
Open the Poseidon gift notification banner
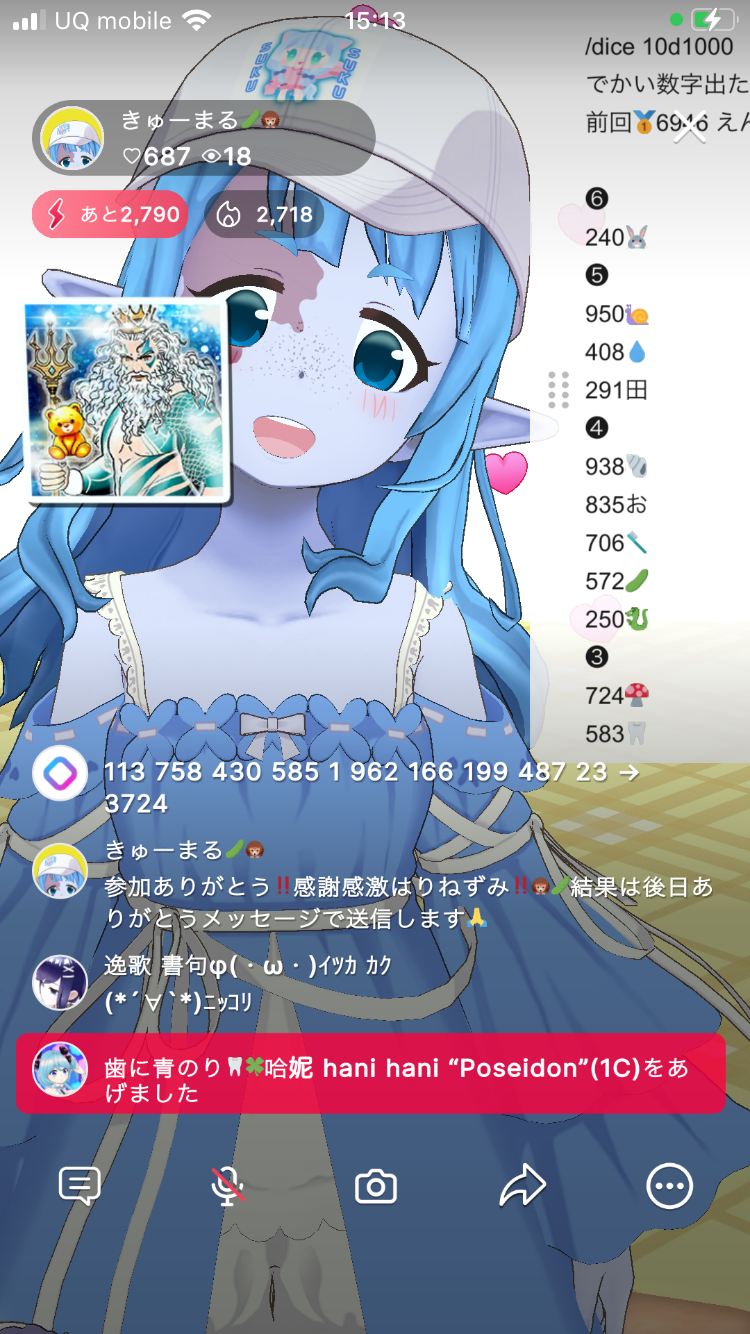(x=370, y=1072)
